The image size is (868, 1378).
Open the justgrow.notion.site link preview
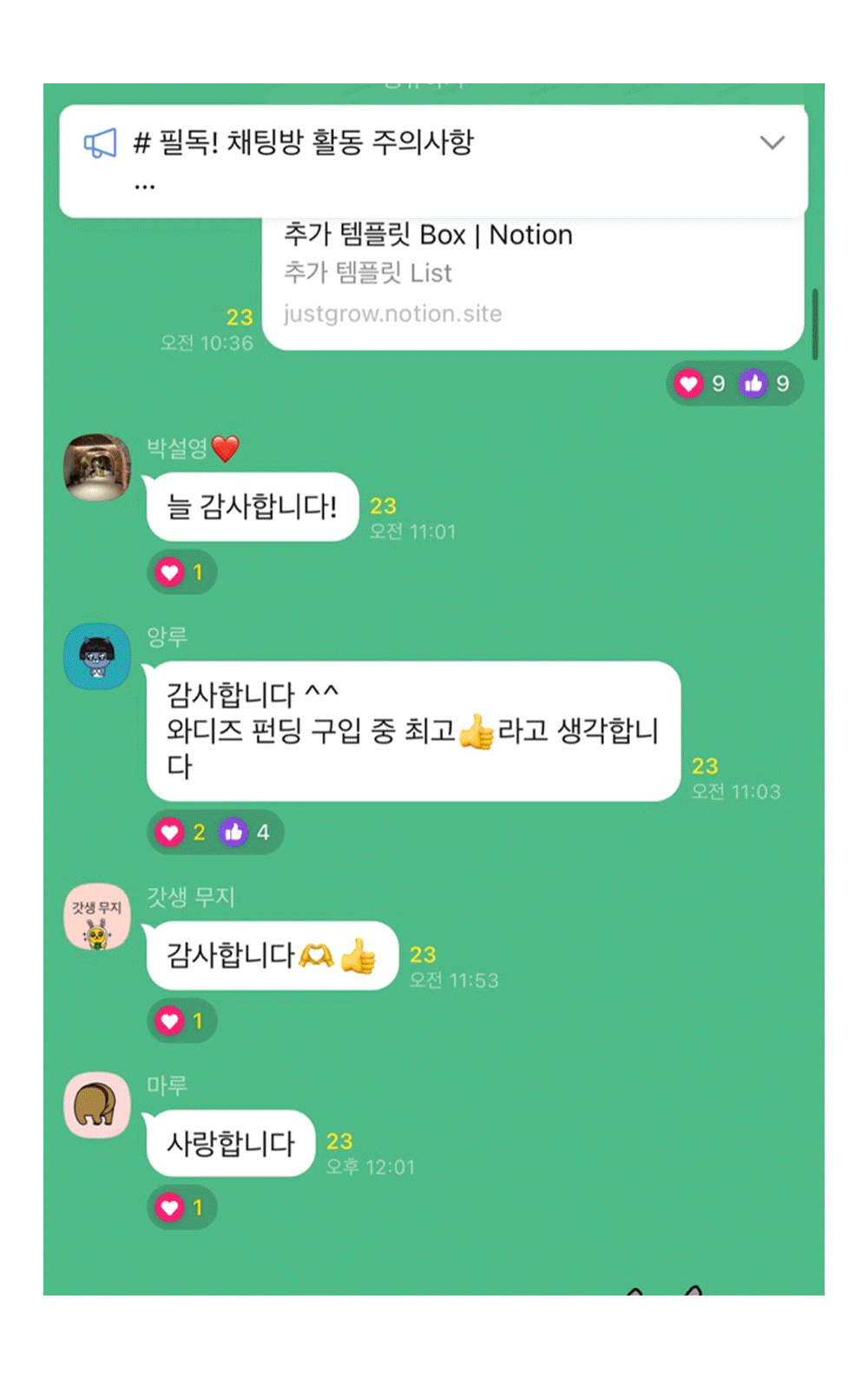pyautogui.click(x=533, y=283)
